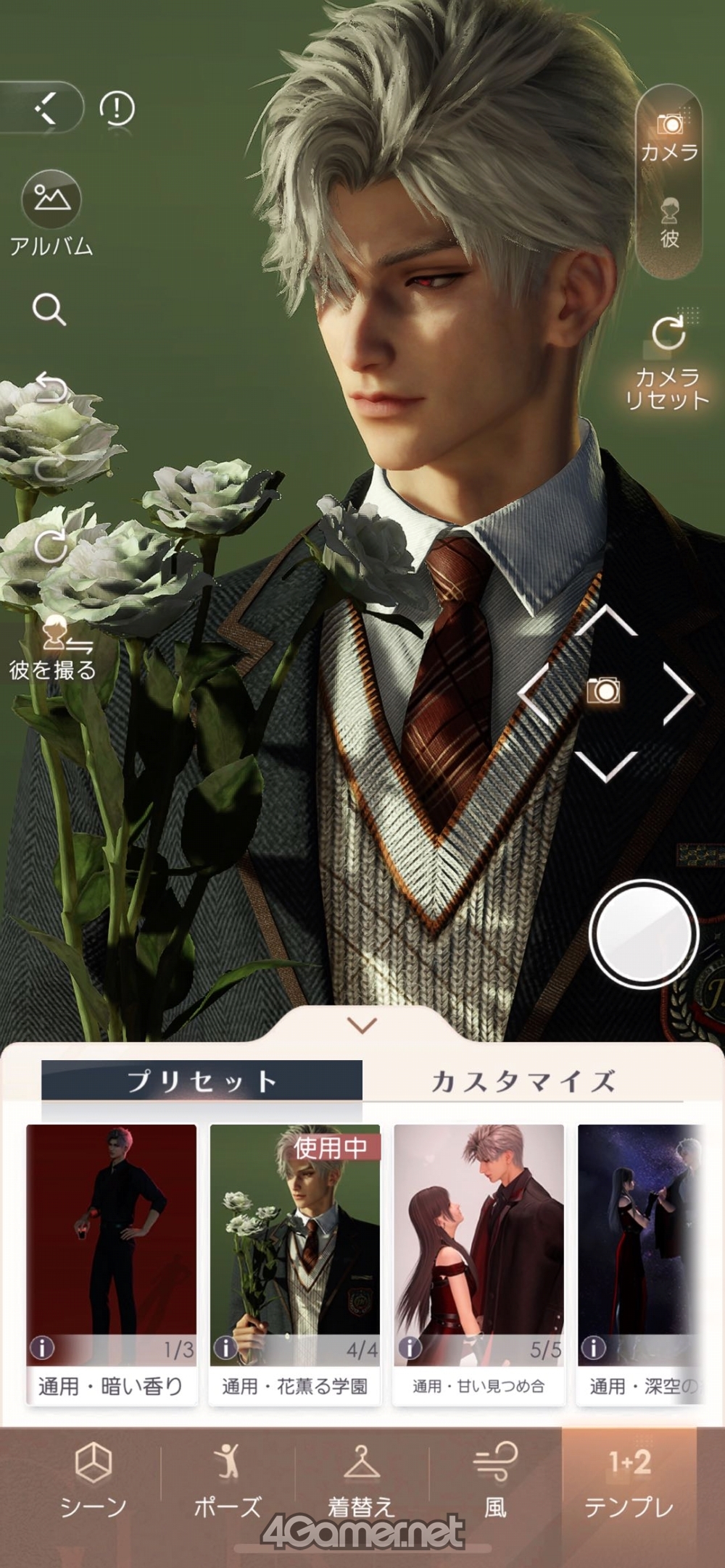Screen dimensions: 725x1568
Task: Open the exclamation info icon
Action: pos(116,109)
